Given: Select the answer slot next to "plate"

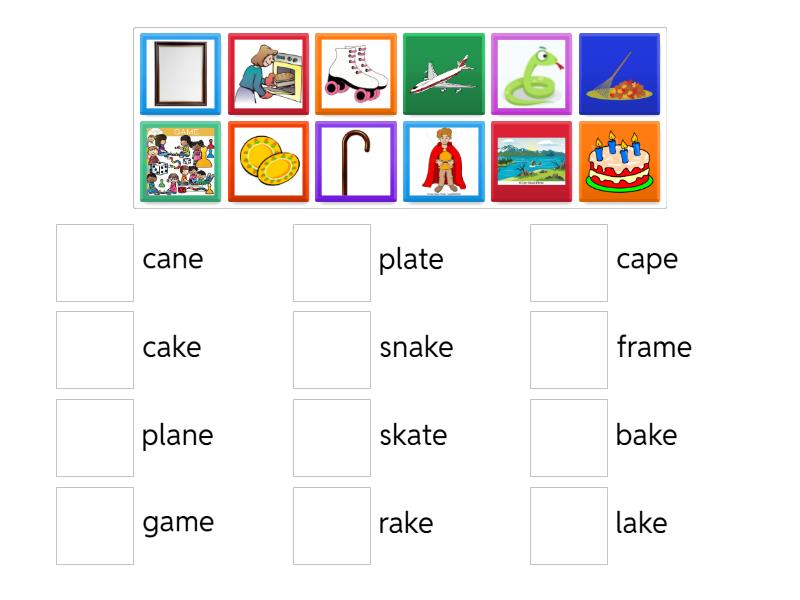Looking at the screenshot, I should click(x=332, y=263).
